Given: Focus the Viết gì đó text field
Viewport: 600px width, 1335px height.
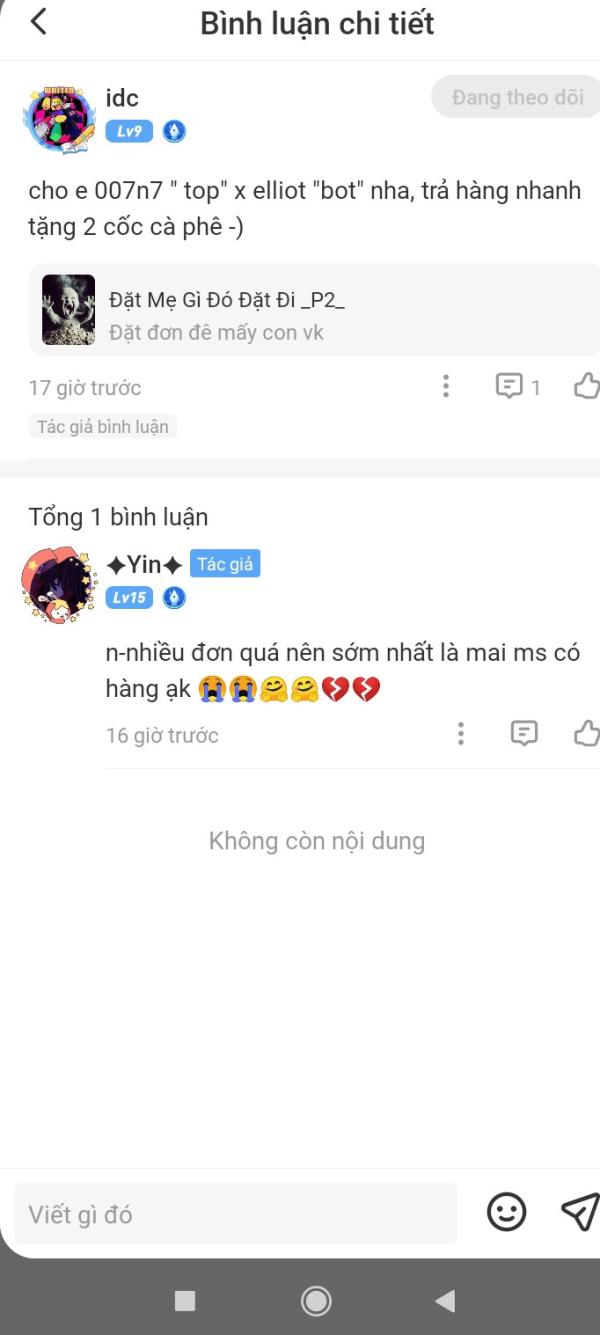Looking at the screenshot, I should (236, 1214).
